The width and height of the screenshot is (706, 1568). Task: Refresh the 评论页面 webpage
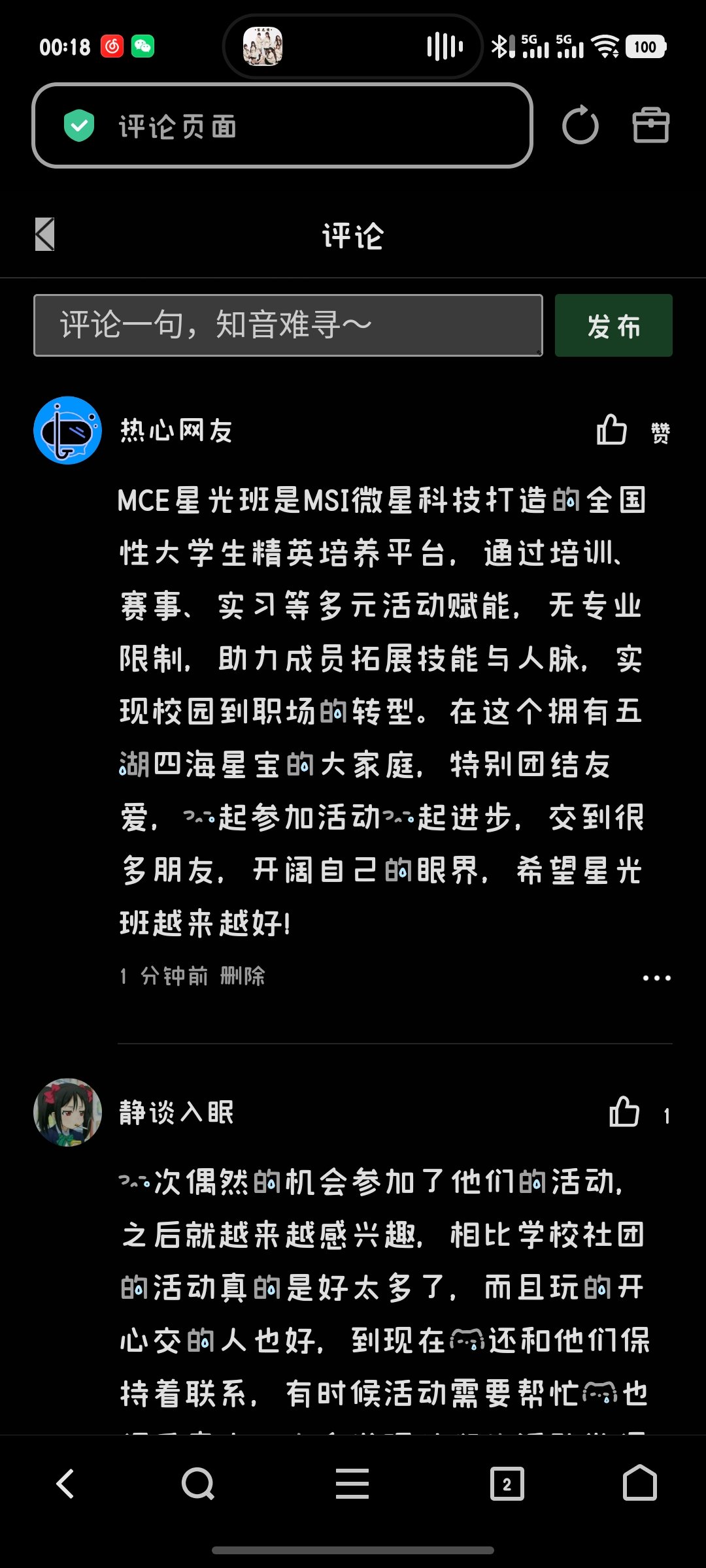click(x=580, y=126)
